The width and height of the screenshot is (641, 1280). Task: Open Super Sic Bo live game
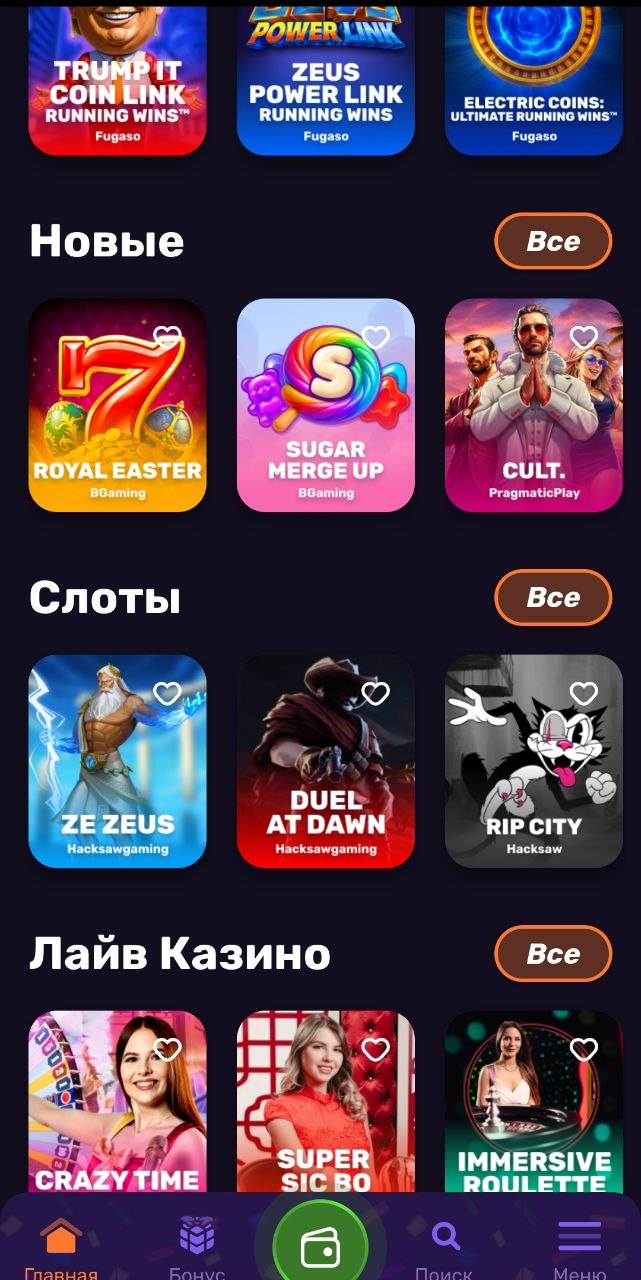[325, 1110]
